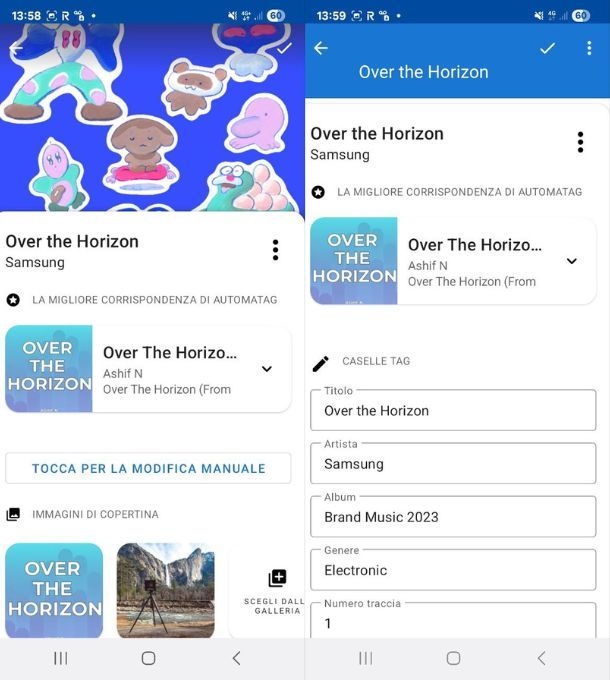The height and width of the screenshot is (680, 610).
Task: Select the 'Over the Horizon' cover under Immagini di copertina
Action: 54,590
